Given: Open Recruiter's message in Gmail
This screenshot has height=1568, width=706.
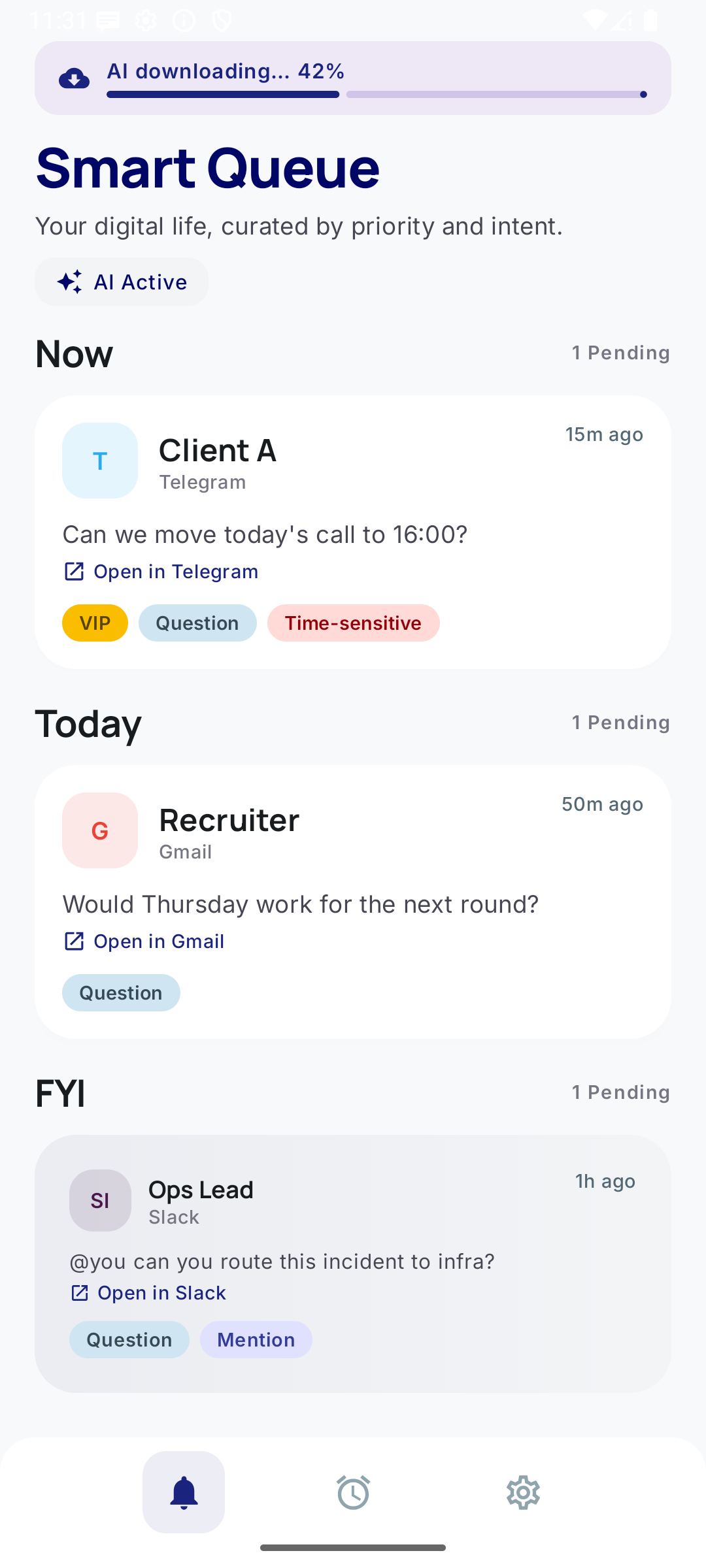Looking at the screenshot, I should coord(143,941).
